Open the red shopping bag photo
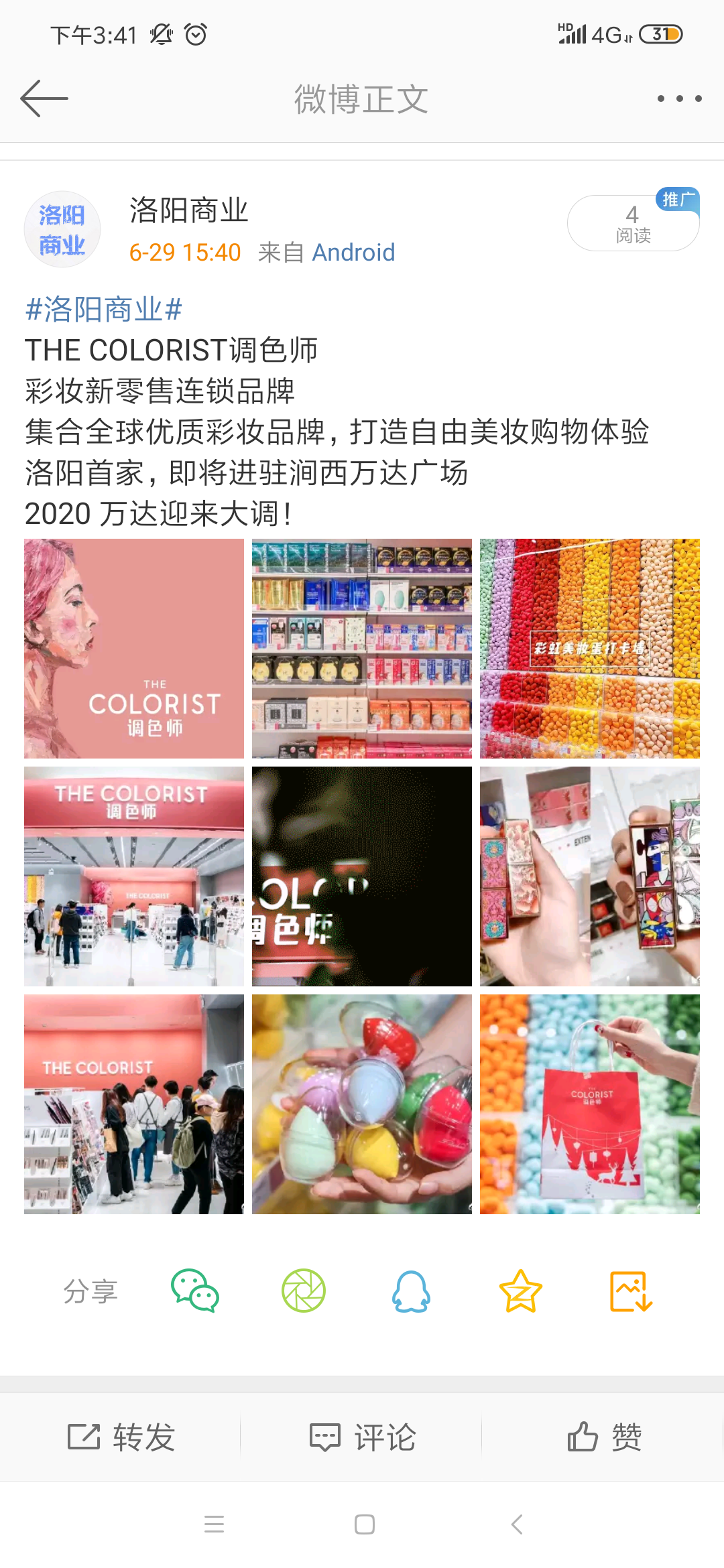The width and height of the screenshot is (724, 1568). tap(590, 1104)
